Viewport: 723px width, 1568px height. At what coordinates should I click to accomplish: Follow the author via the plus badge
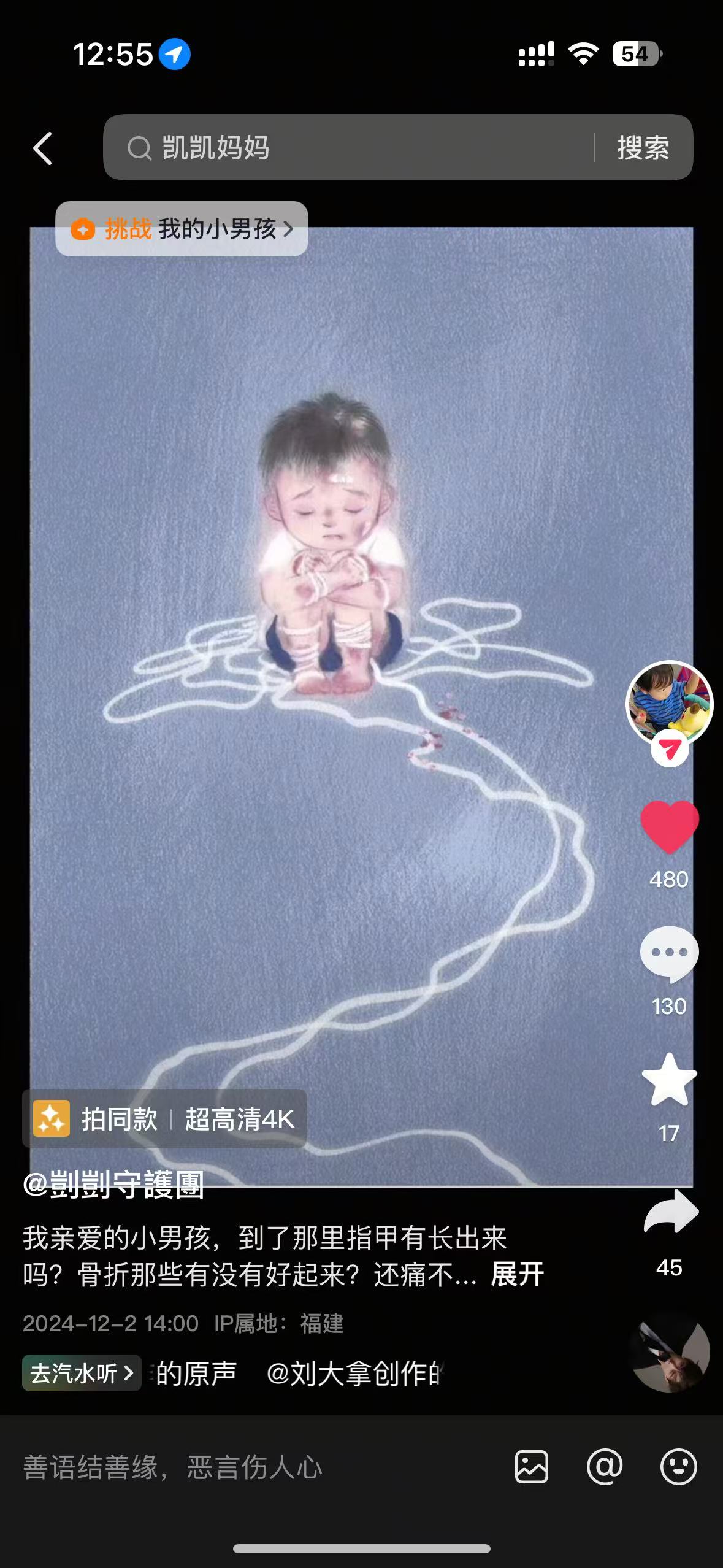coord(669,749)
